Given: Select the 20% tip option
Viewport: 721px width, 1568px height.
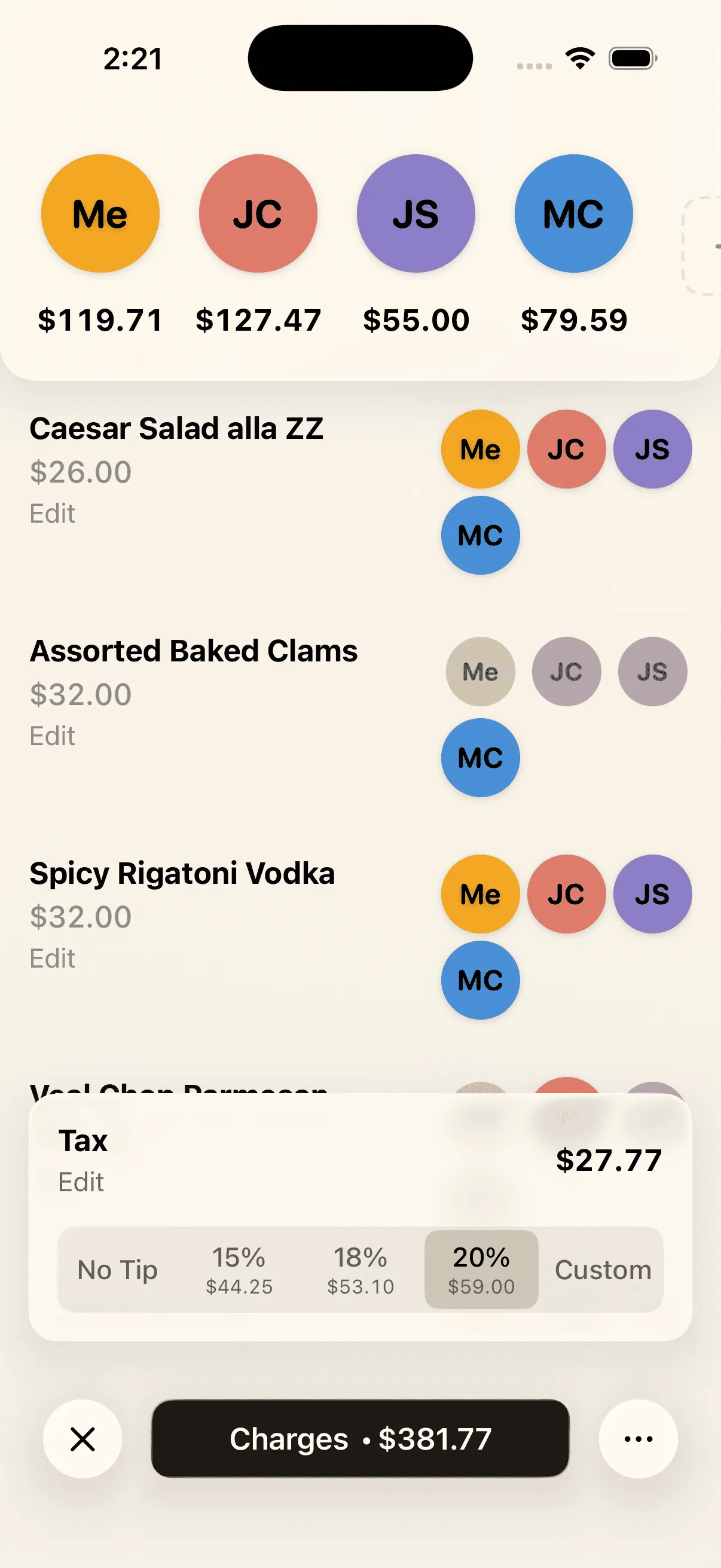Looking at the screenshot, I should (481, 1270).
